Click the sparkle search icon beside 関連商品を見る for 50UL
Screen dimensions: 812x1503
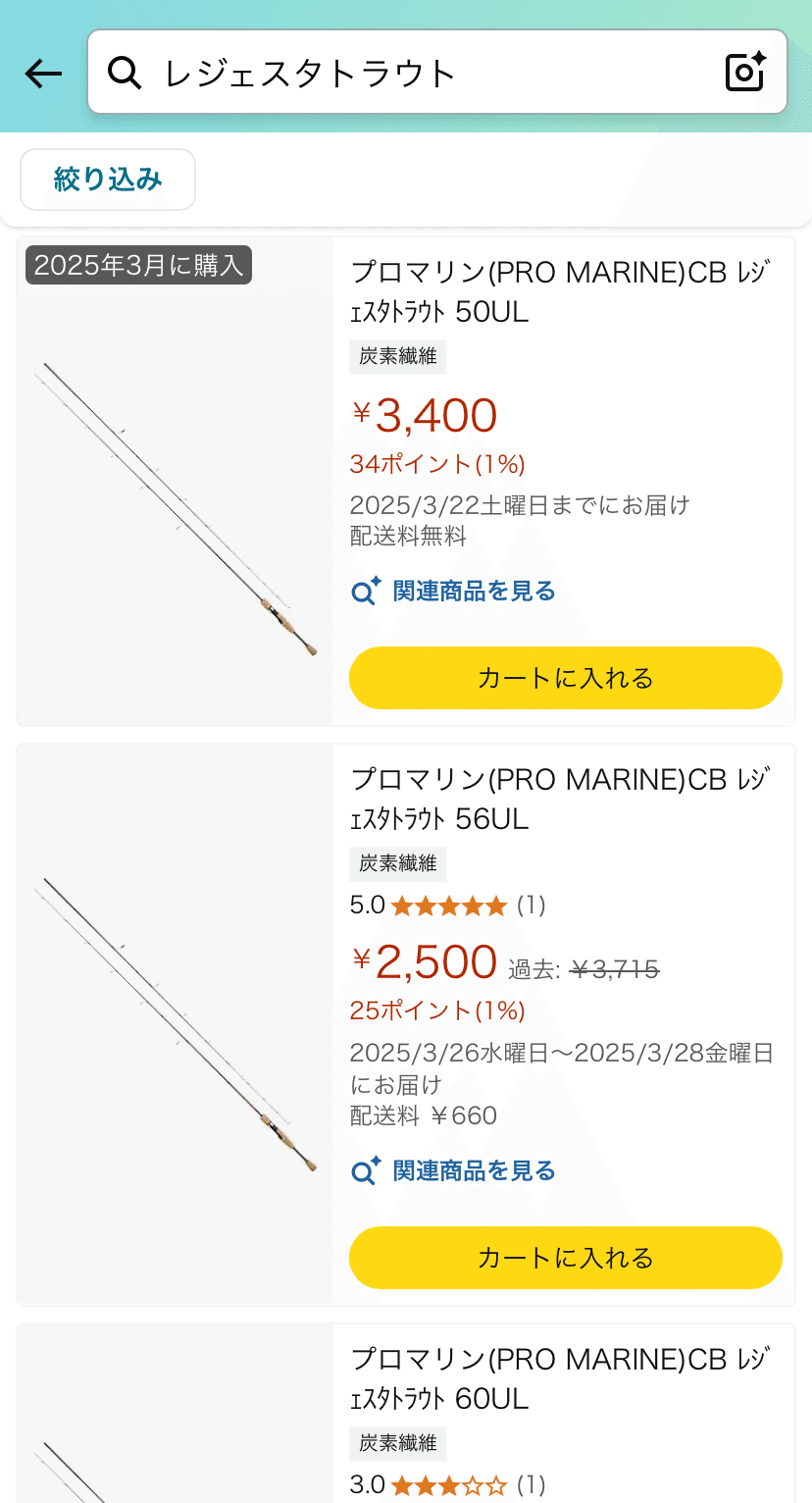[x=365, y=591]
